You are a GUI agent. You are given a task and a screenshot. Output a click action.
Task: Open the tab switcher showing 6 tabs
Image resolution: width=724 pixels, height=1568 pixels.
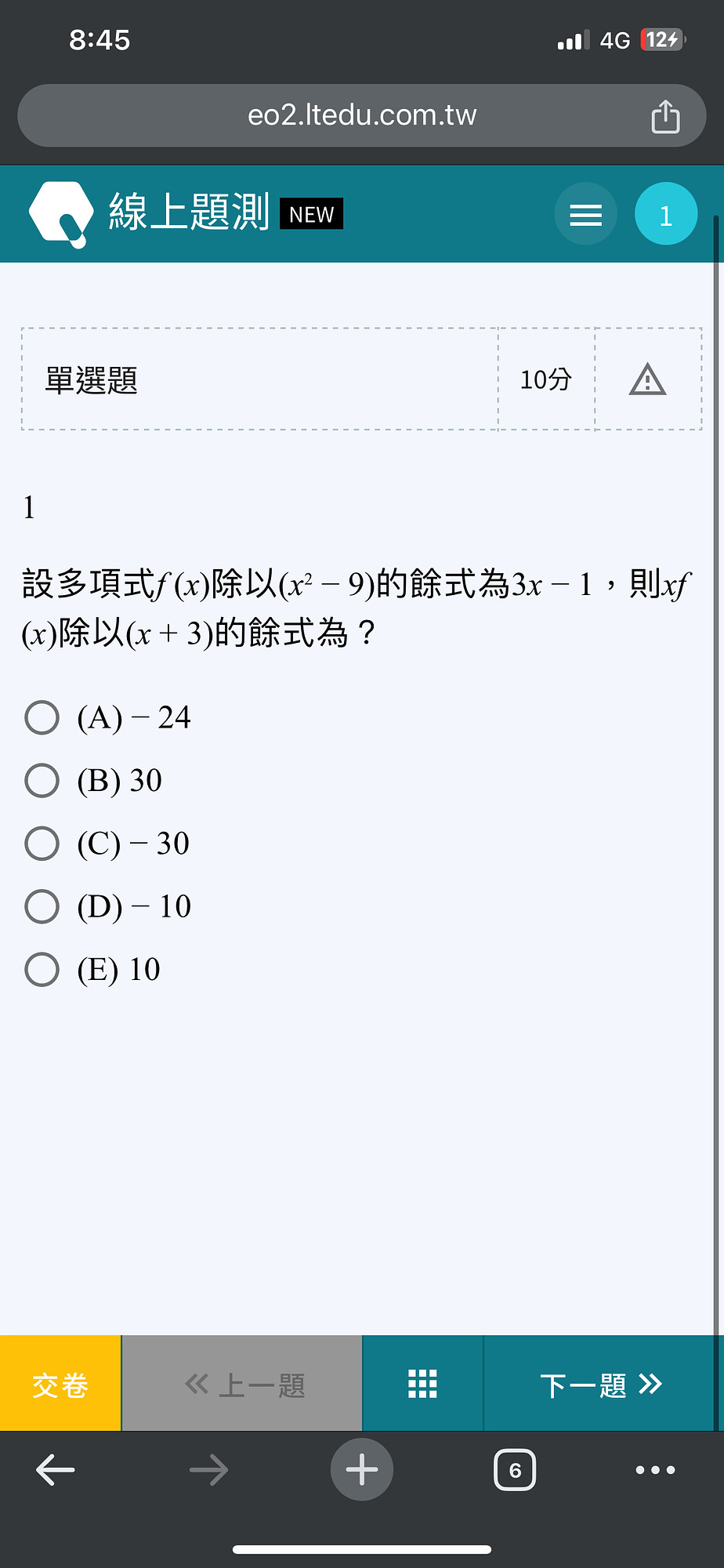coord(515,1470)
